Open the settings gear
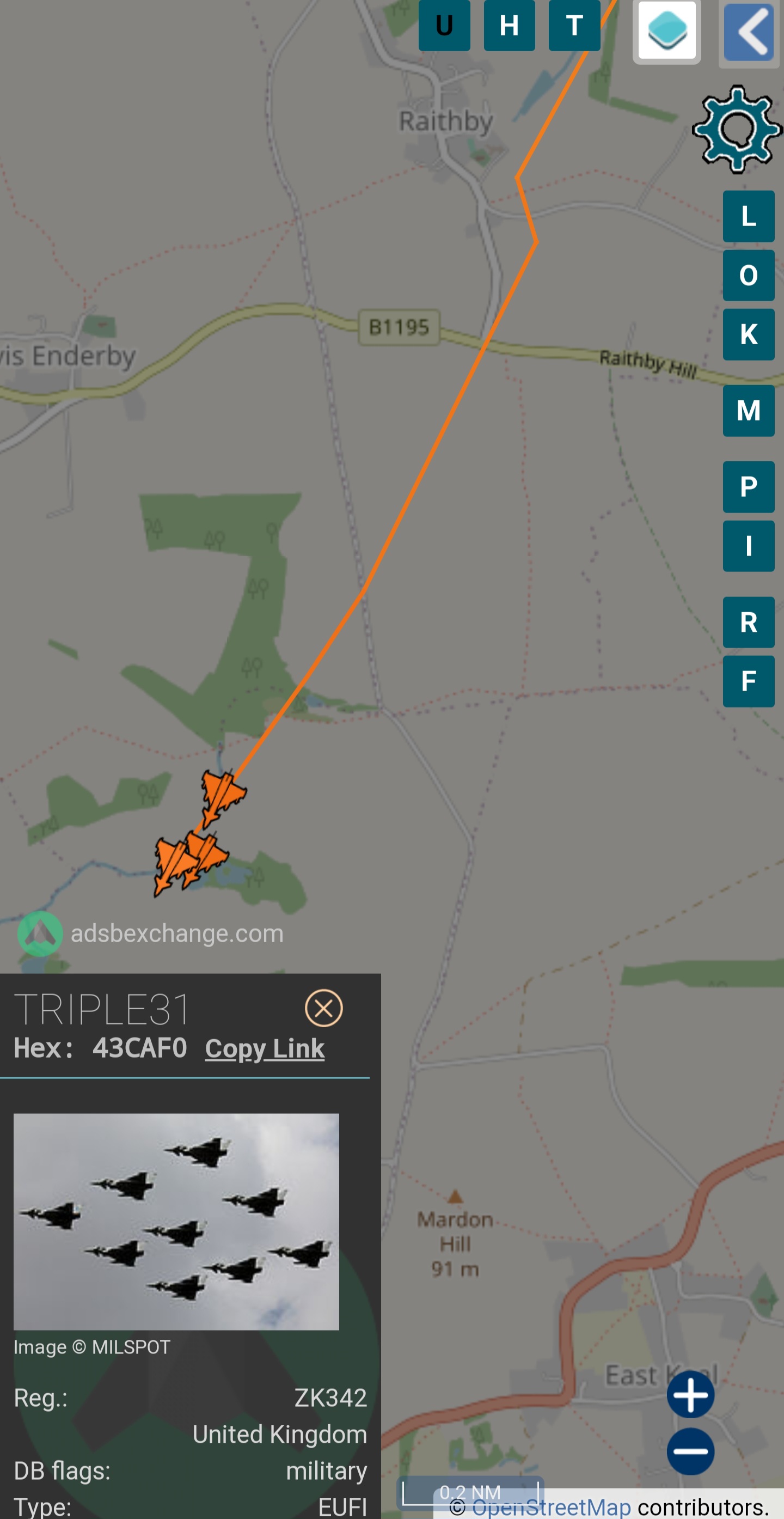784x1519 pixels. (x=737, y=129)
